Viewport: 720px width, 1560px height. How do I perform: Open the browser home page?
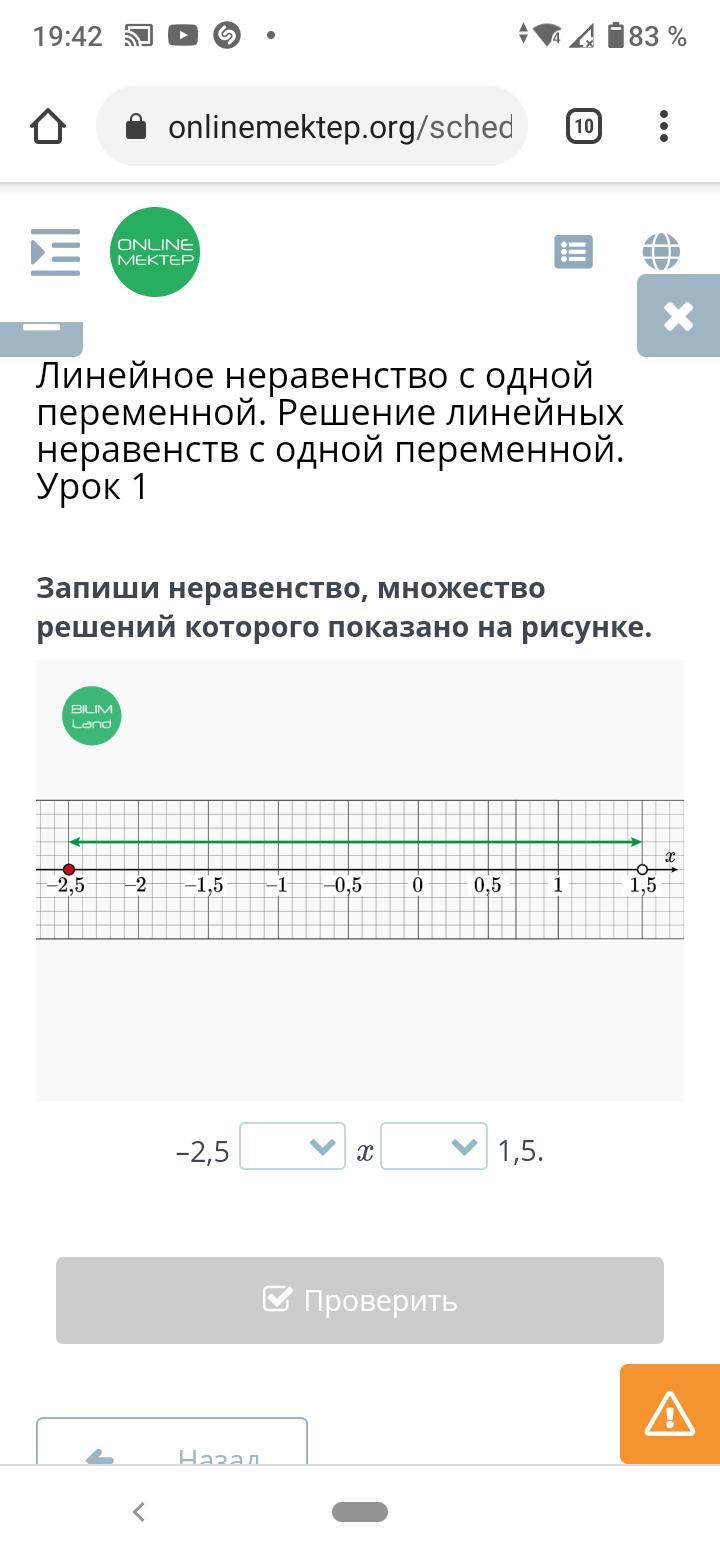[48, 127]
